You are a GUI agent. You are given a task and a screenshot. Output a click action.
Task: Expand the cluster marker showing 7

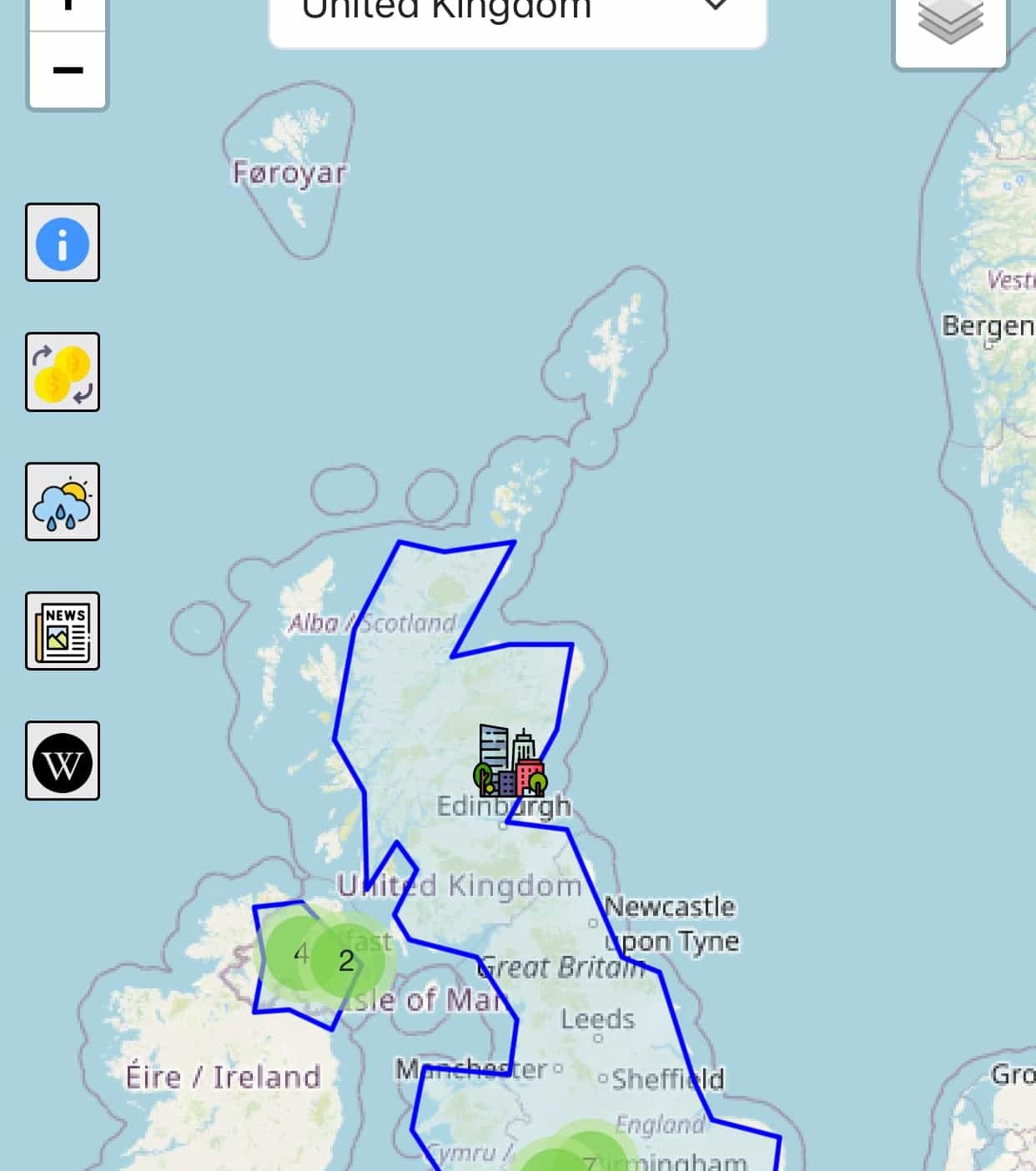pyautogui.click(x=590, y=1159)
